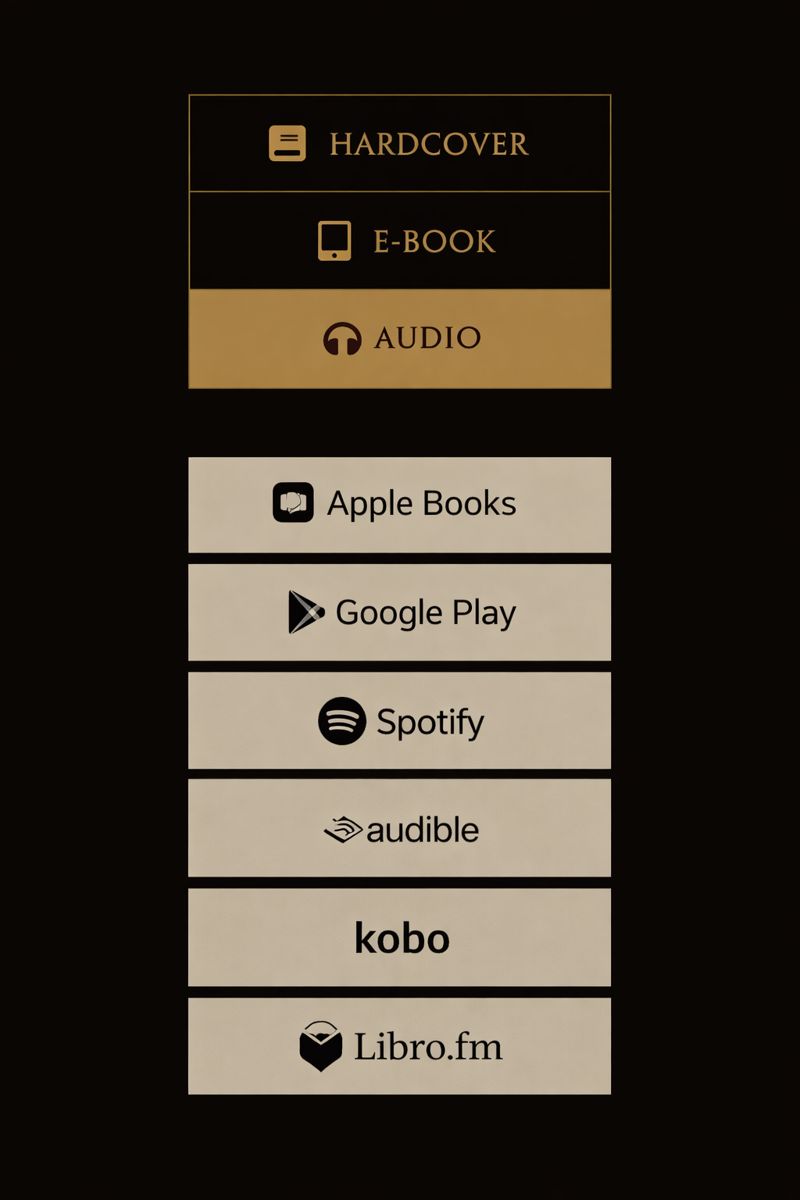Listen on Spotify

pyautogui.click(x=399, y=721)
